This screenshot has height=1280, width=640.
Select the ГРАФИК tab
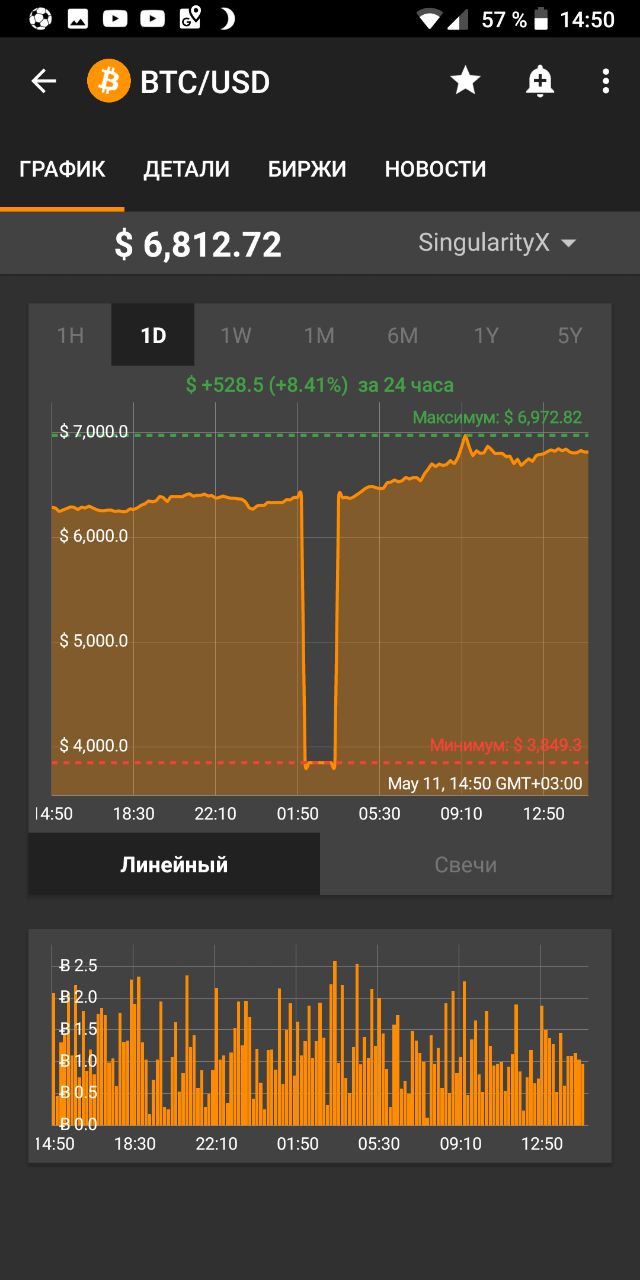(62, 169)
